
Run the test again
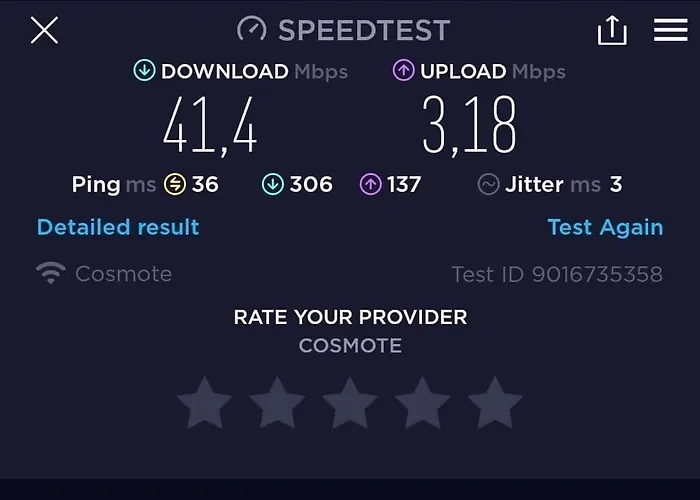(x=605, y=227)
